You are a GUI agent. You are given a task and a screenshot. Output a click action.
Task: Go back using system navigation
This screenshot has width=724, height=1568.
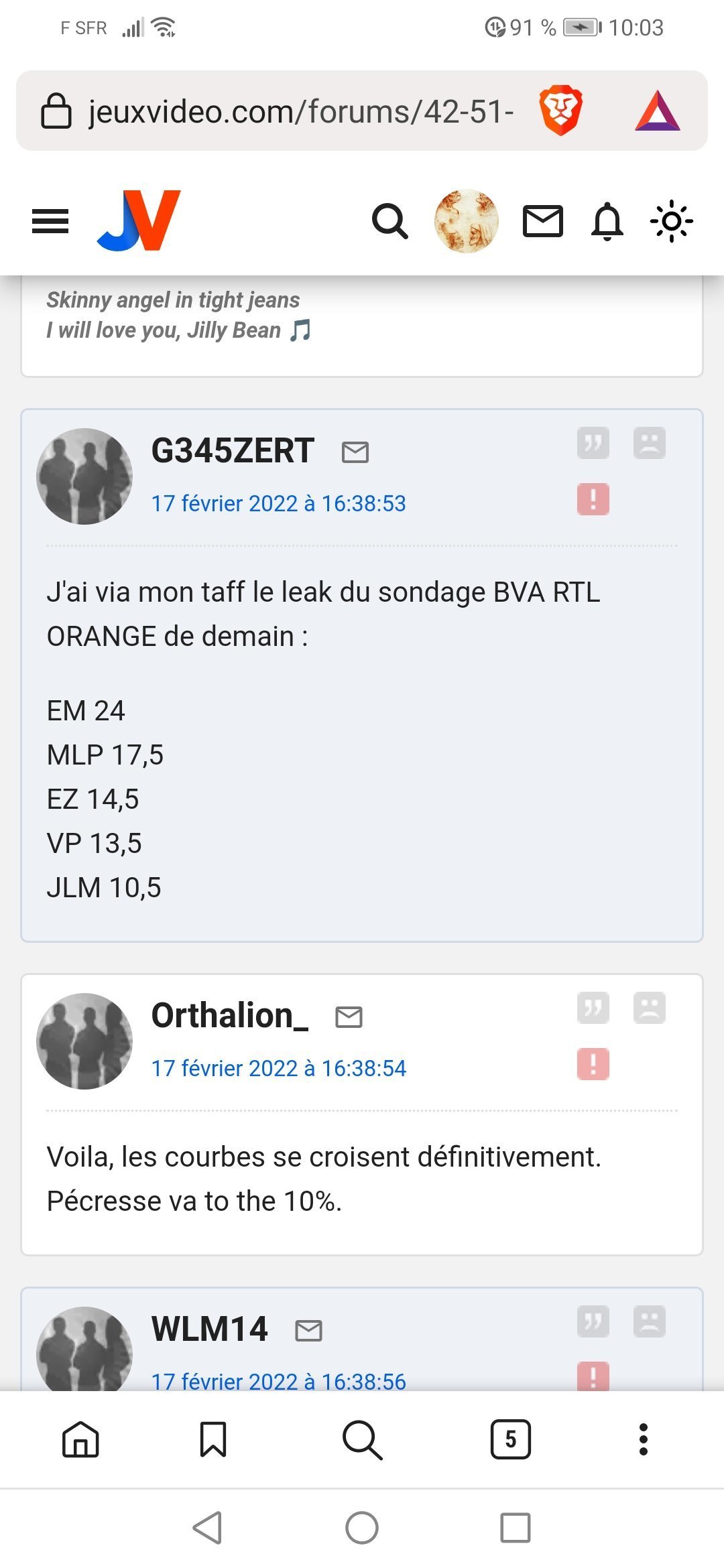[x=207, y=1528]
